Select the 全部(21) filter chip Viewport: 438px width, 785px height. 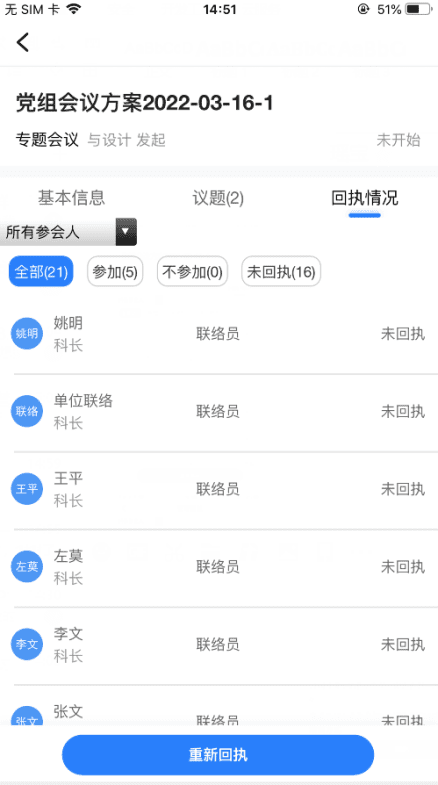tap(41, 272)
